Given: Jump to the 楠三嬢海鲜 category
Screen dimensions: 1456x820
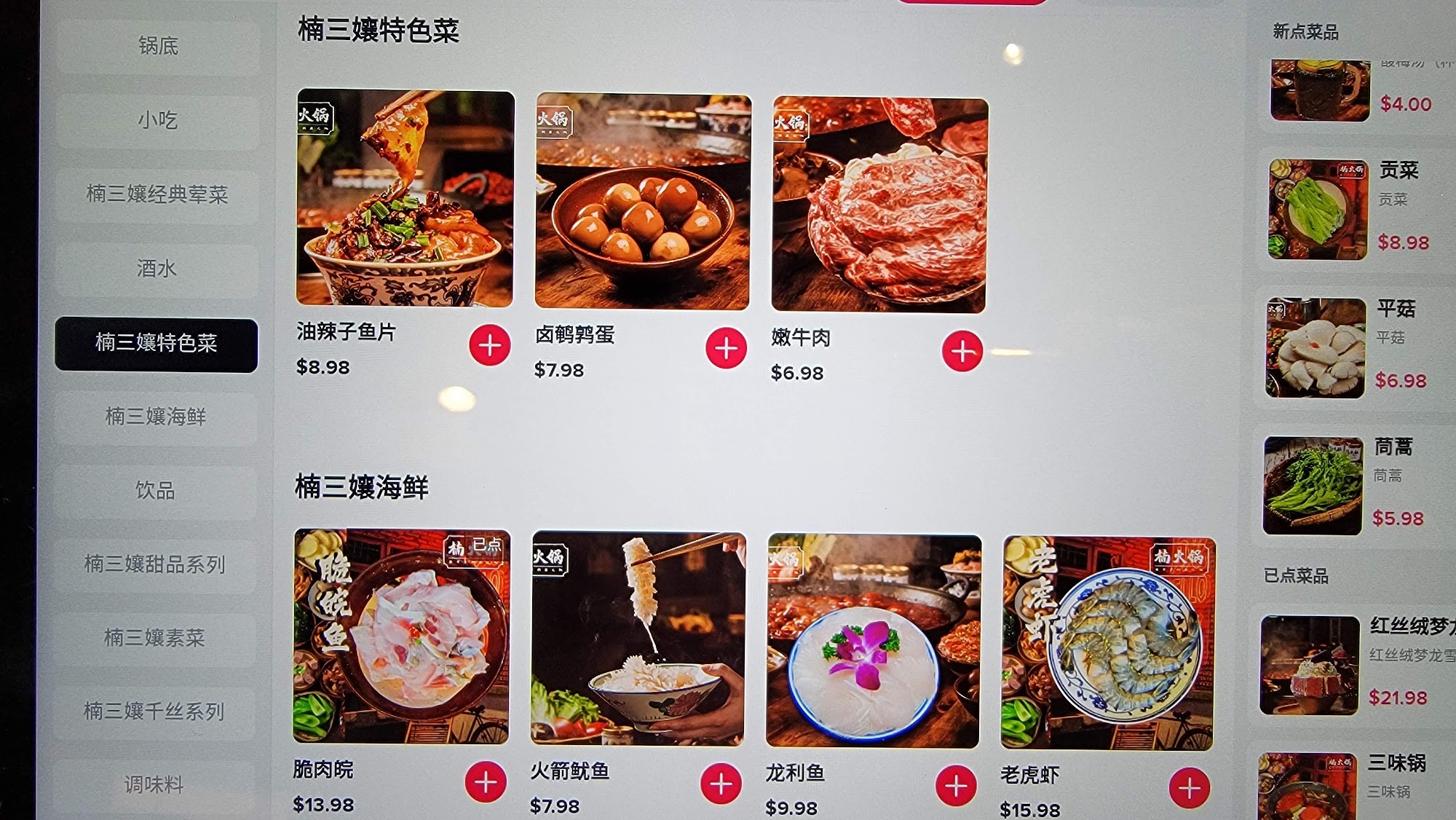Looking at the screenshot, I should click(x=156, y=417).
